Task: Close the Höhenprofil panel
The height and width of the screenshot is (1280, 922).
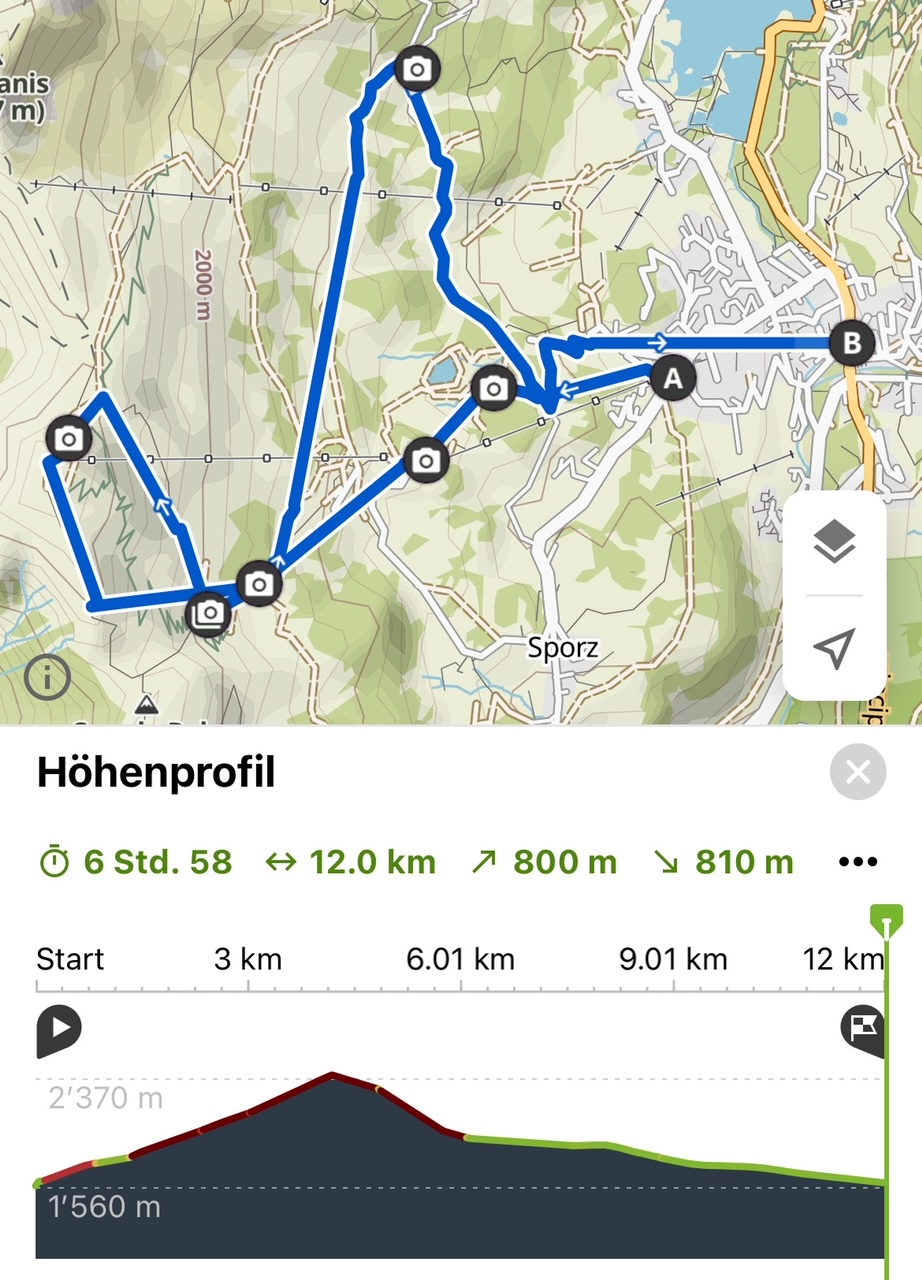Action: 858,773
